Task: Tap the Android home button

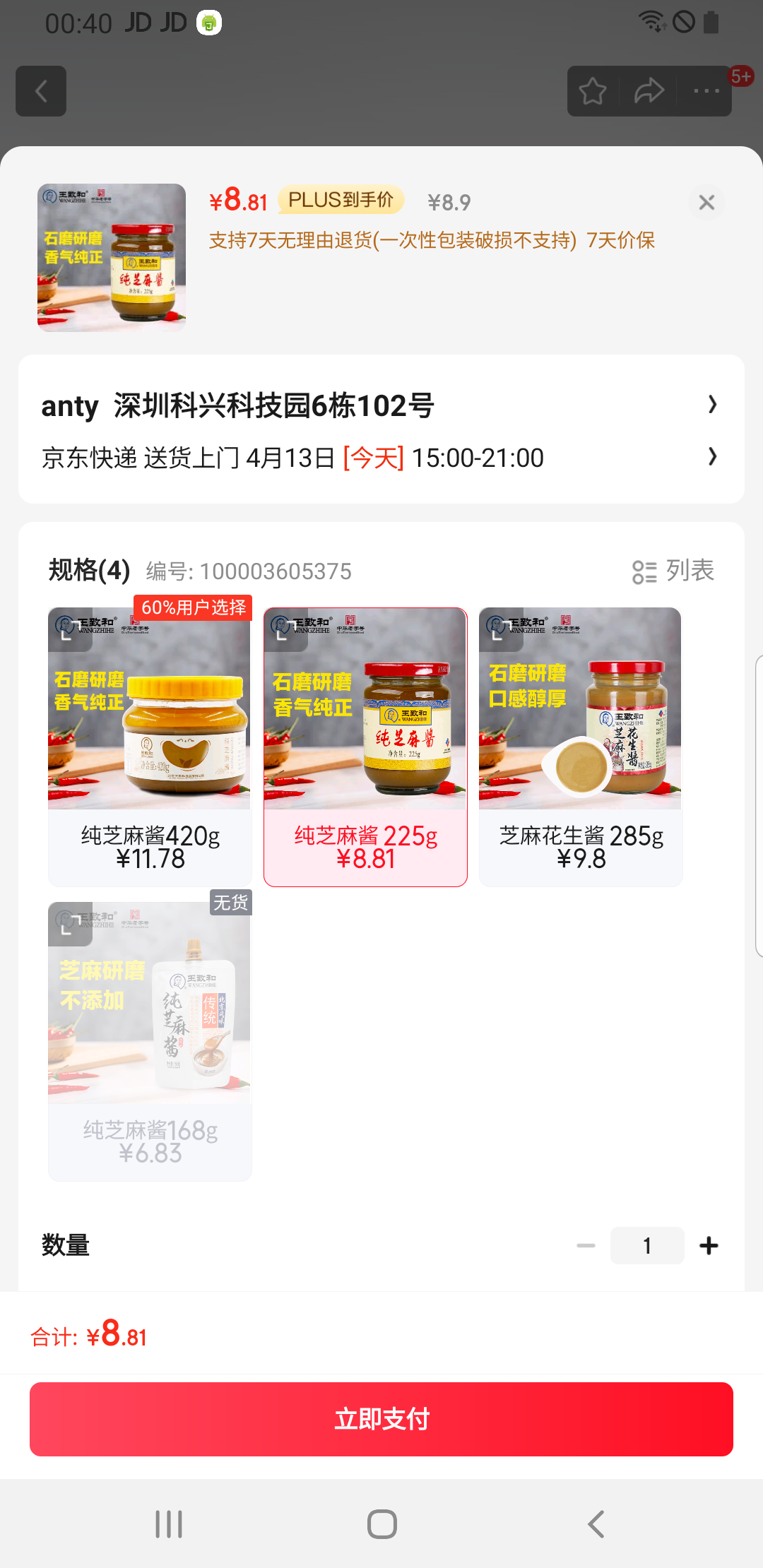Action: (x=381, y=1524)
